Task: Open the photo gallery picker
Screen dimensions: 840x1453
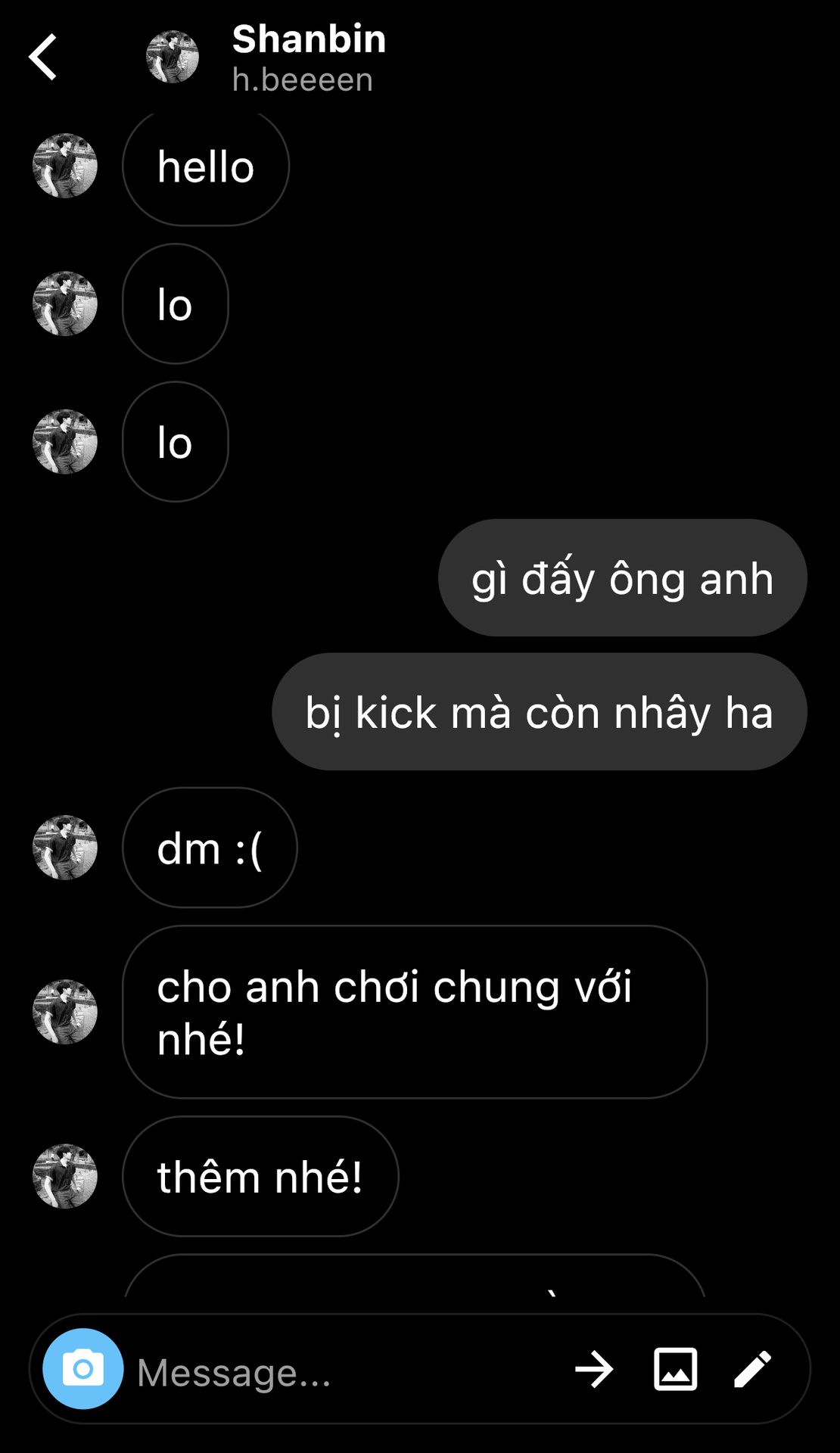Action: coord(675,1369)
